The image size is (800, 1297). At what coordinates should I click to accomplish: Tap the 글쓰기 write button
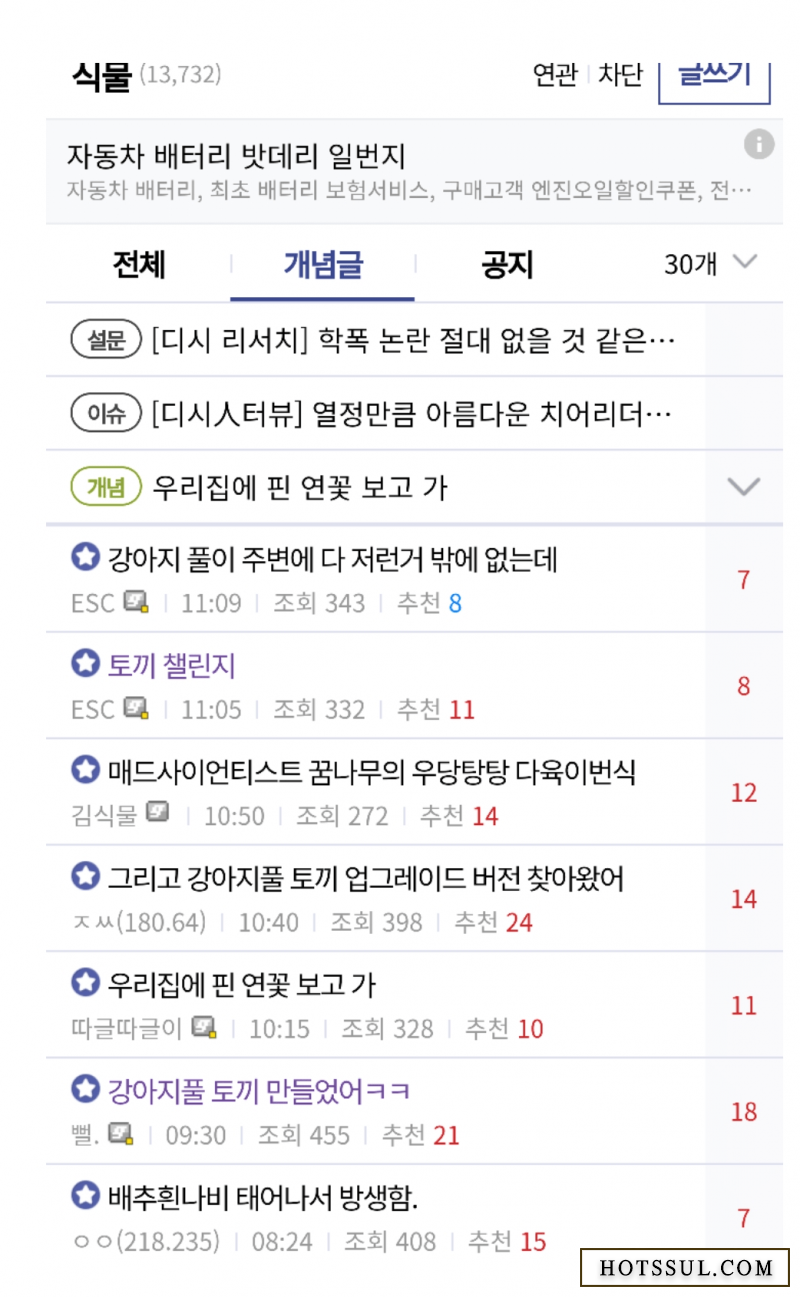[714, 81]
